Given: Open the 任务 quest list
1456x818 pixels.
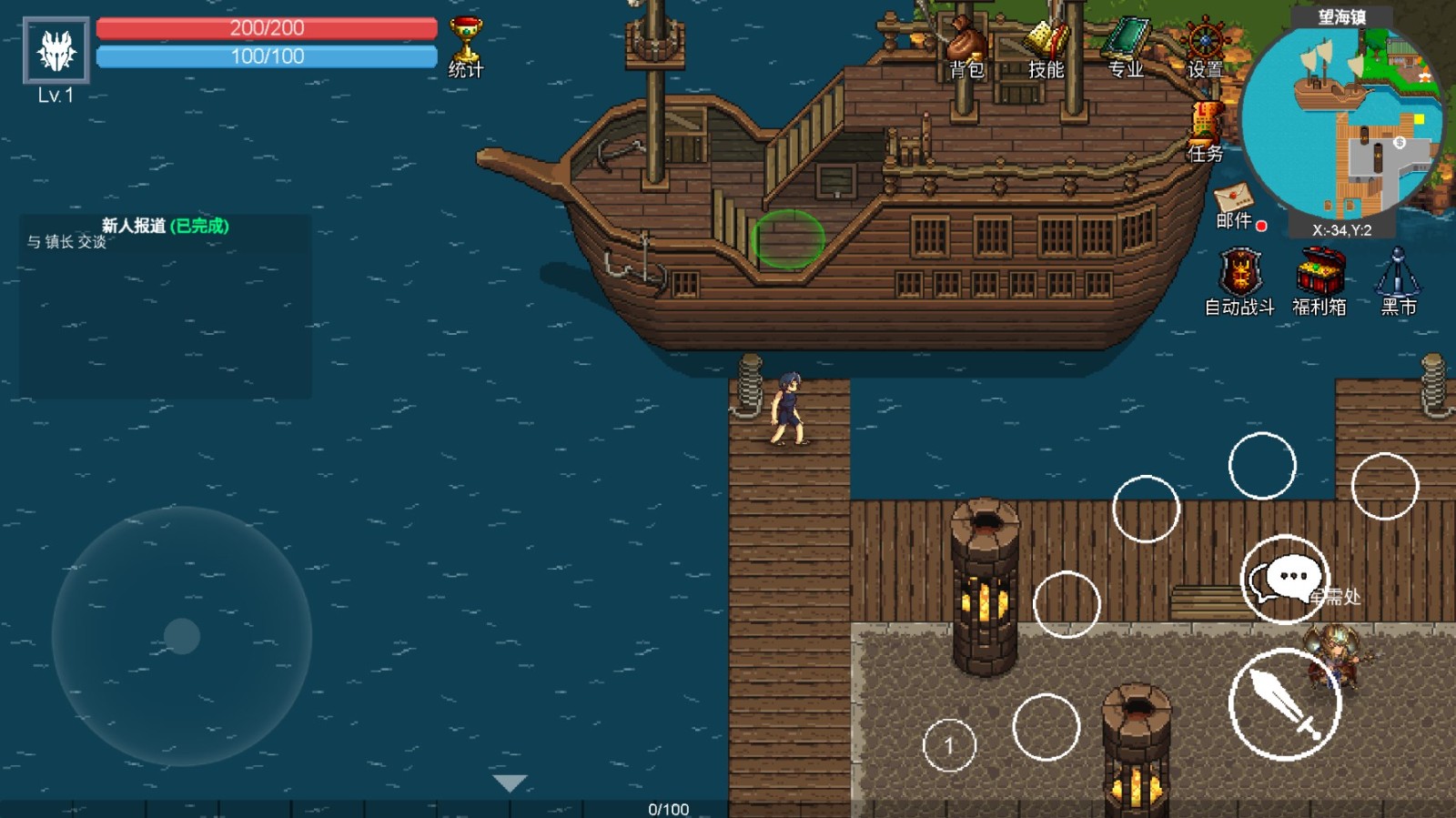Looking at the screenshot, I should pyautogui.click(x=1206, y=132).
